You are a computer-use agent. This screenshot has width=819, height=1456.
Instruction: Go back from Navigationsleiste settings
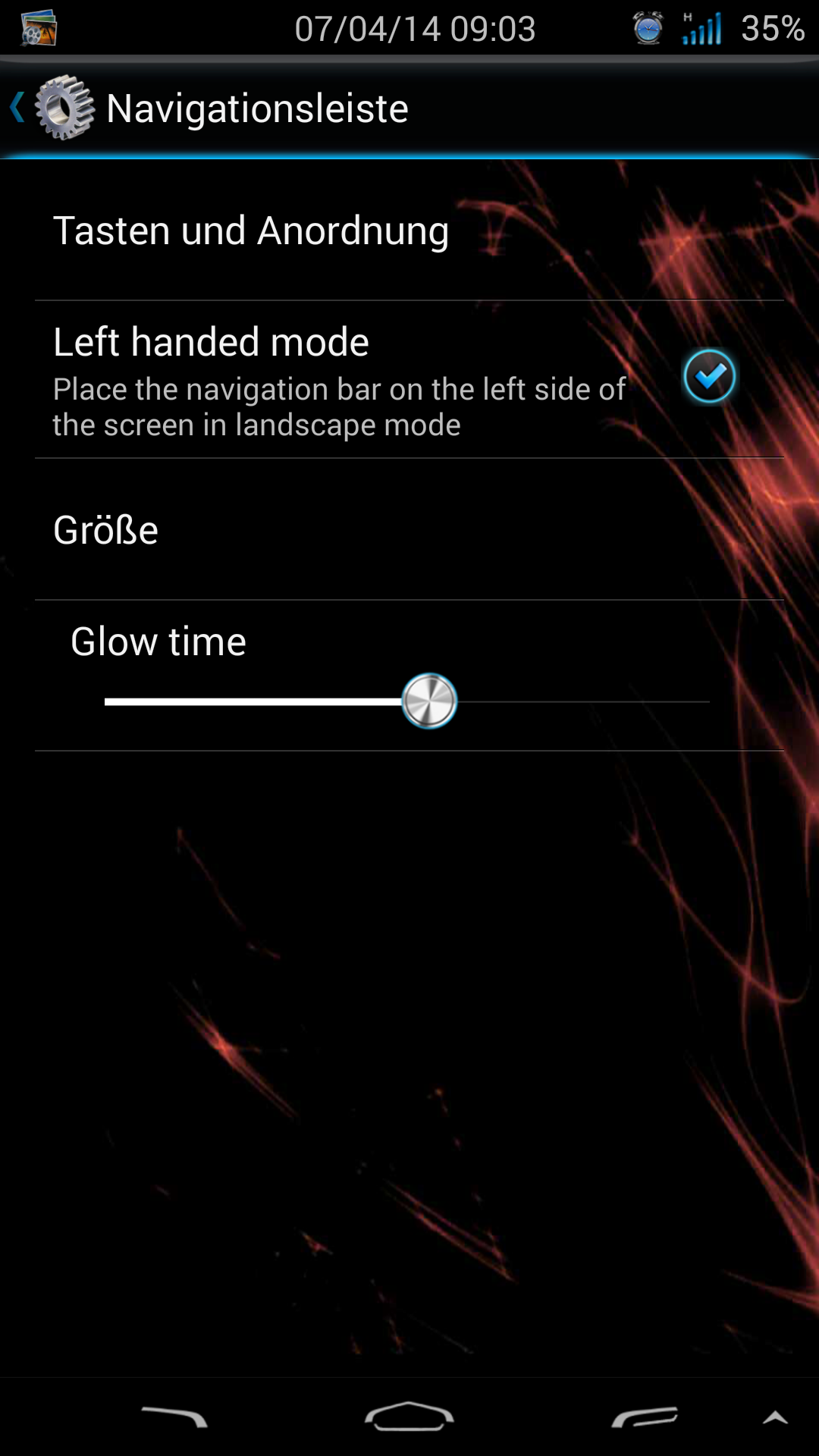[x=52, y=108]
